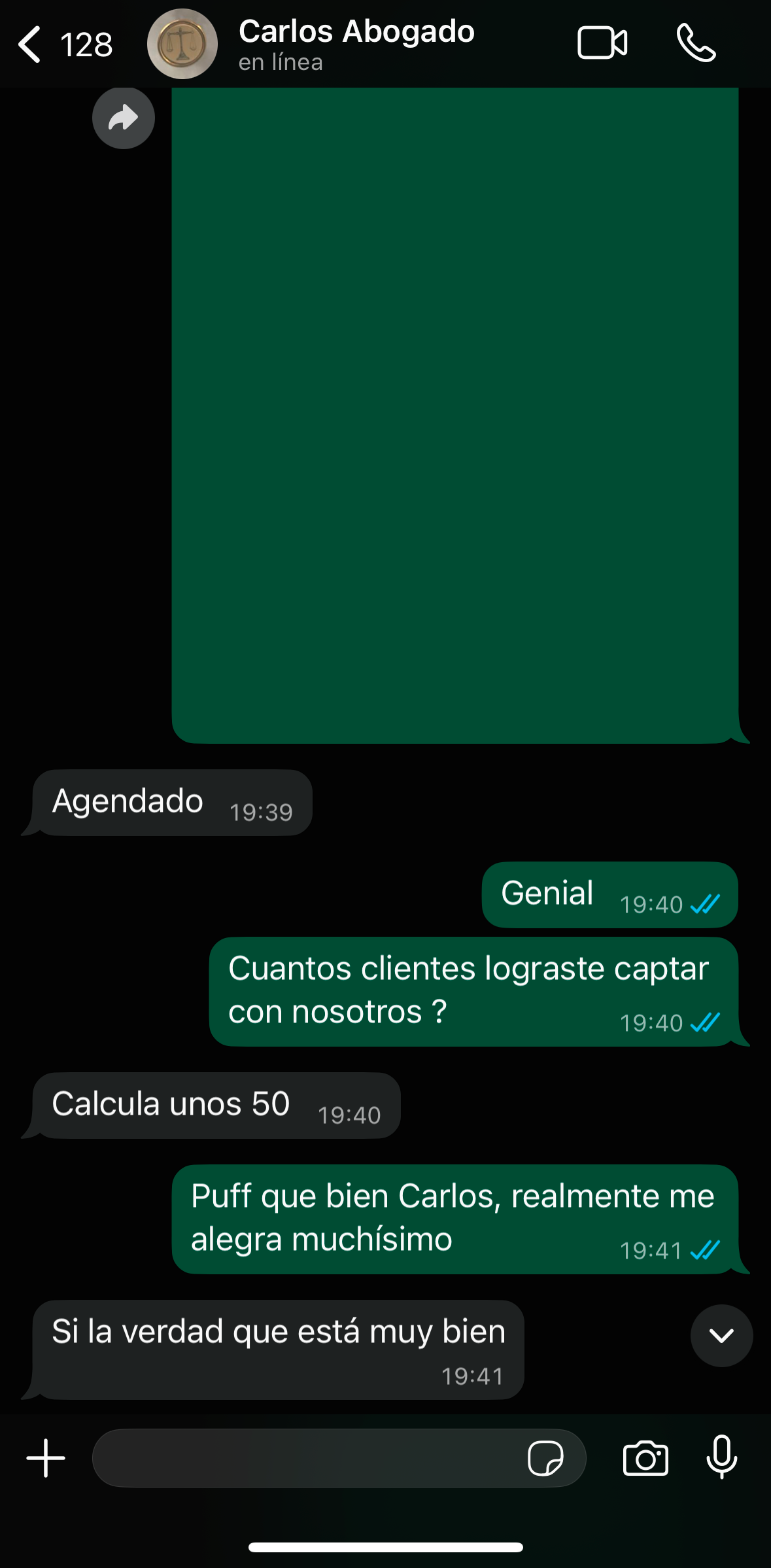771x1568 pixels.
Task: Start a voice call with Carlos Abogado
Action: coord(696,43)
